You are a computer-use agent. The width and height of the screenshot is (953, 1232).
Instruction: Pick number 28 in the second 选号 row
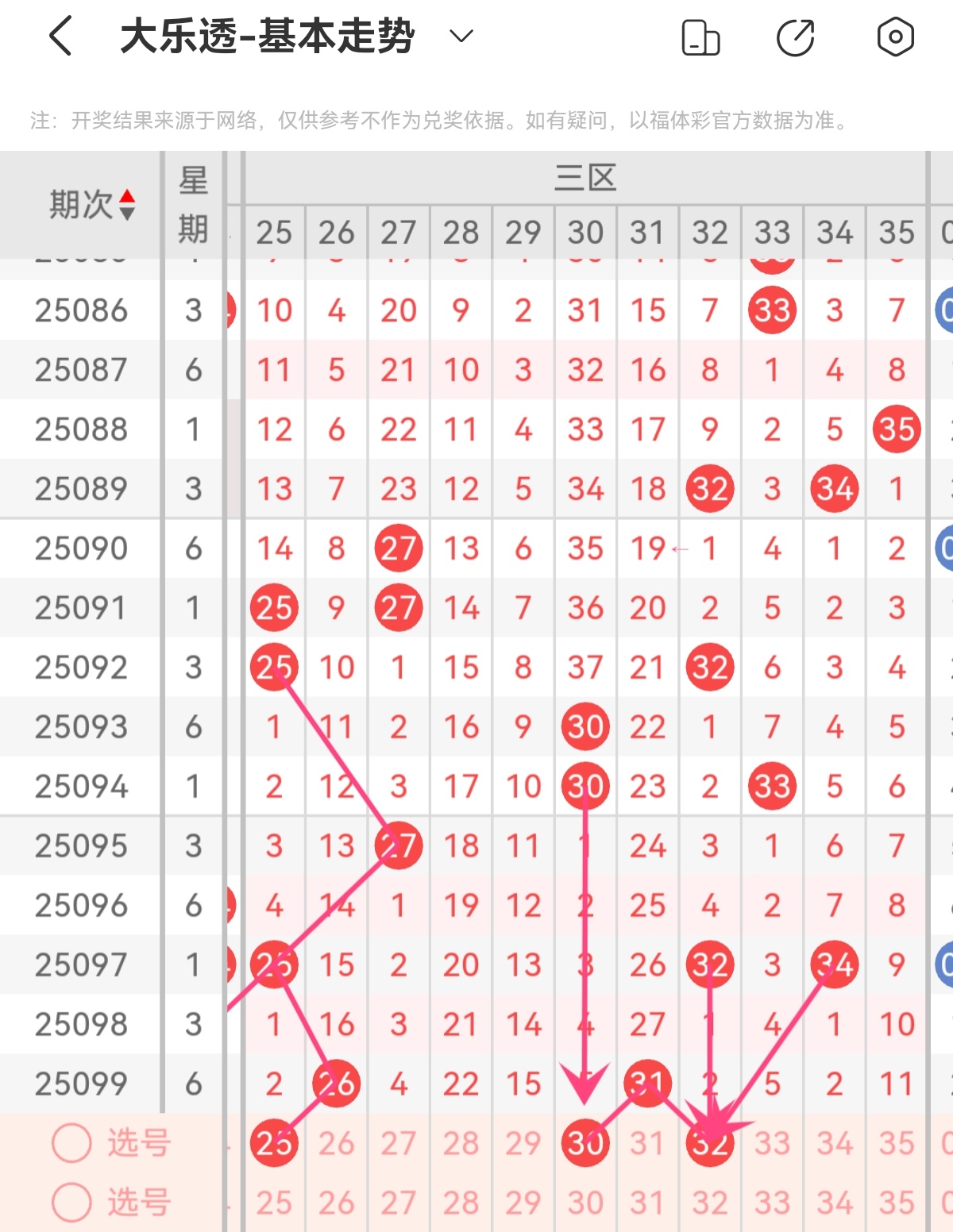461,1203
